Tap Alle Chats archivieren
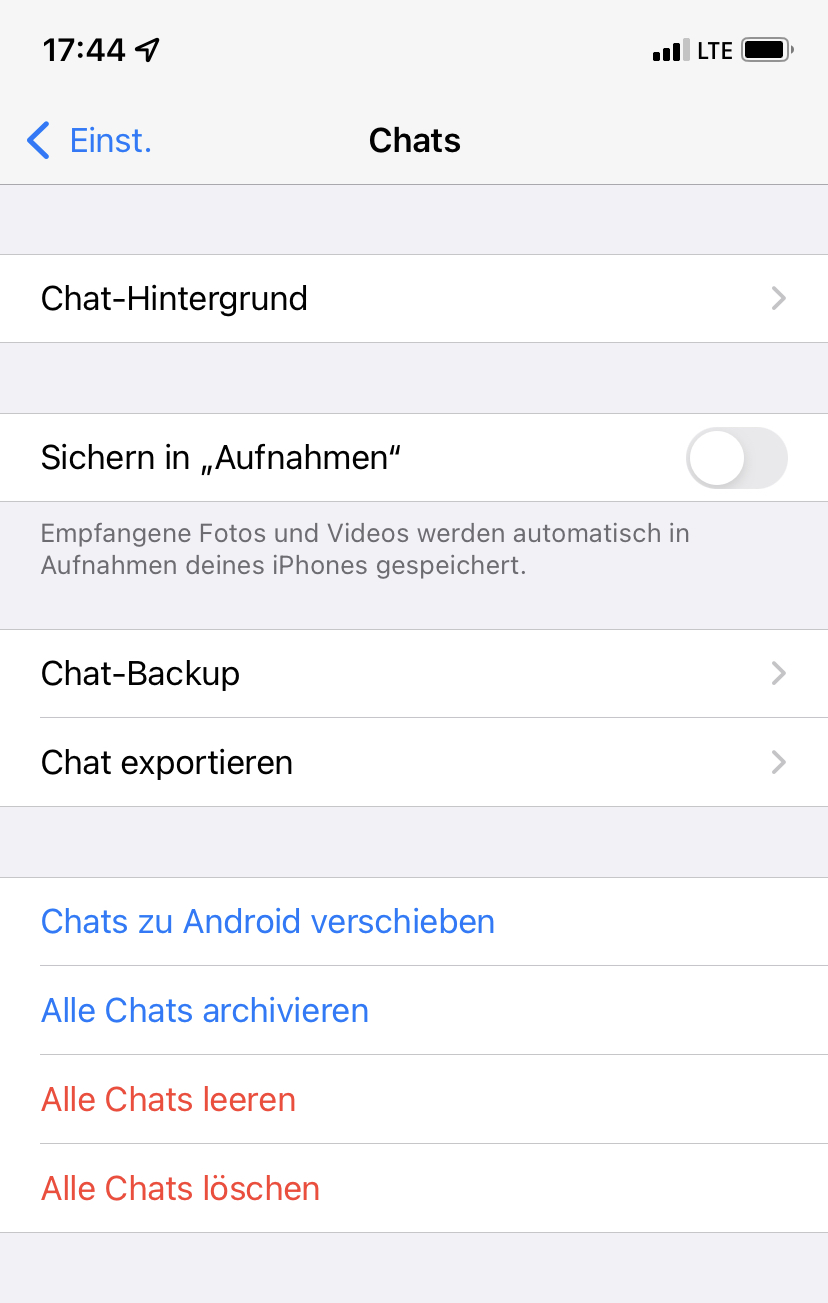828x1303 pixels. point(205,1011)
